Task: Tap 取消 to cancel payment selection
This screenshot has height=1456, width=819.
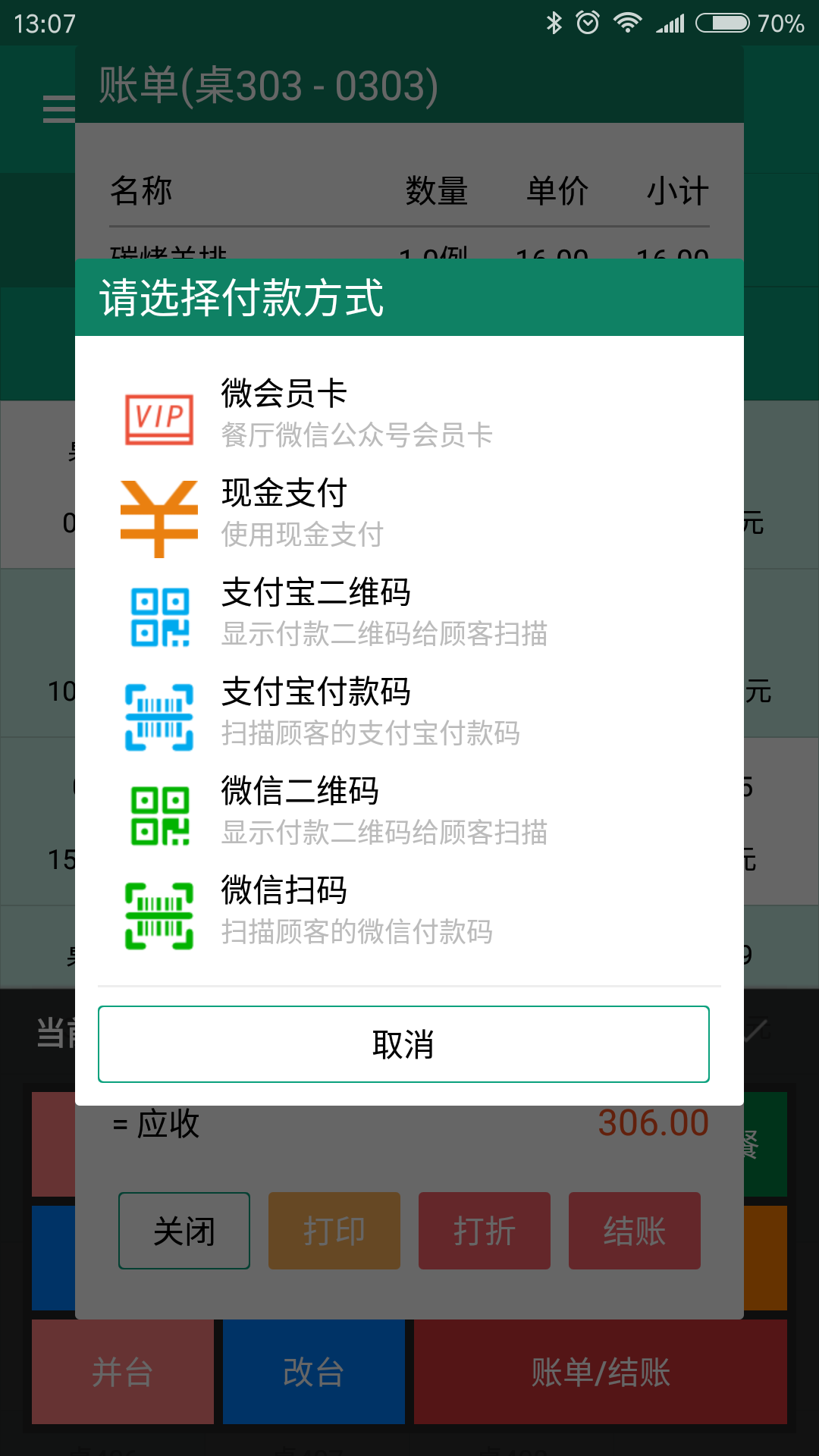Action: (x=403, y=1044)
